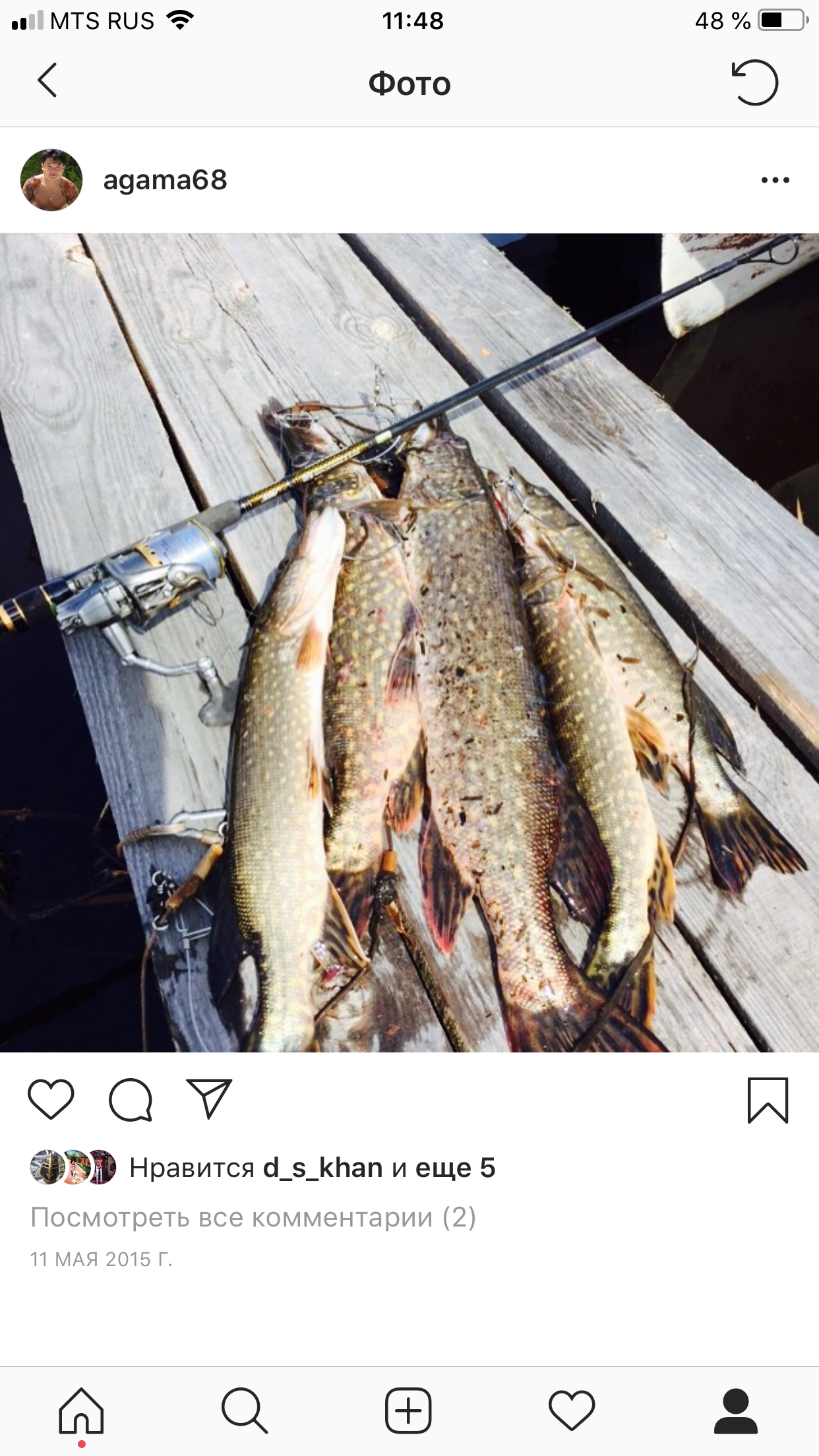Comment on the post via speech bubble
The height and width of the screenshot is (1456, 819).
(131, 1099)
